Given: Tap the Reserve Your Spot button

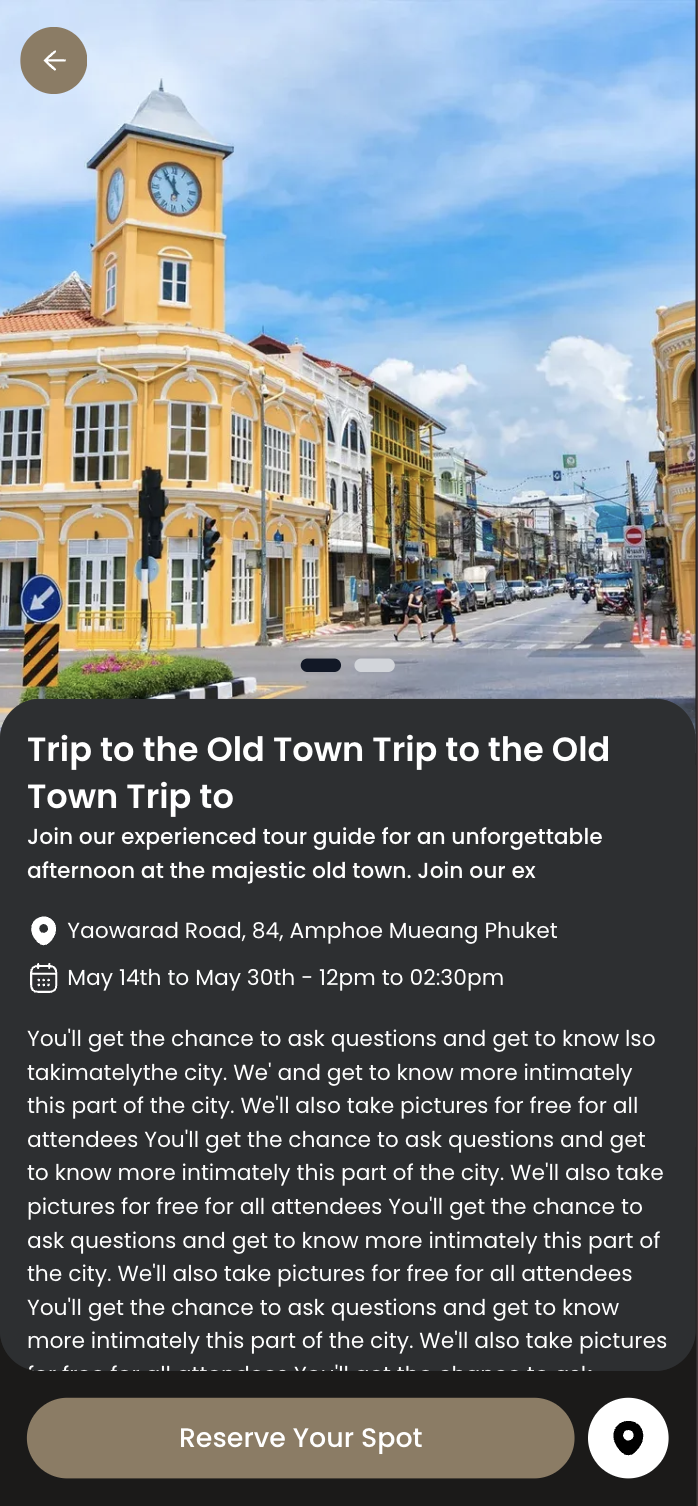Looking at the screenshot, I should tap(300, 1438).
